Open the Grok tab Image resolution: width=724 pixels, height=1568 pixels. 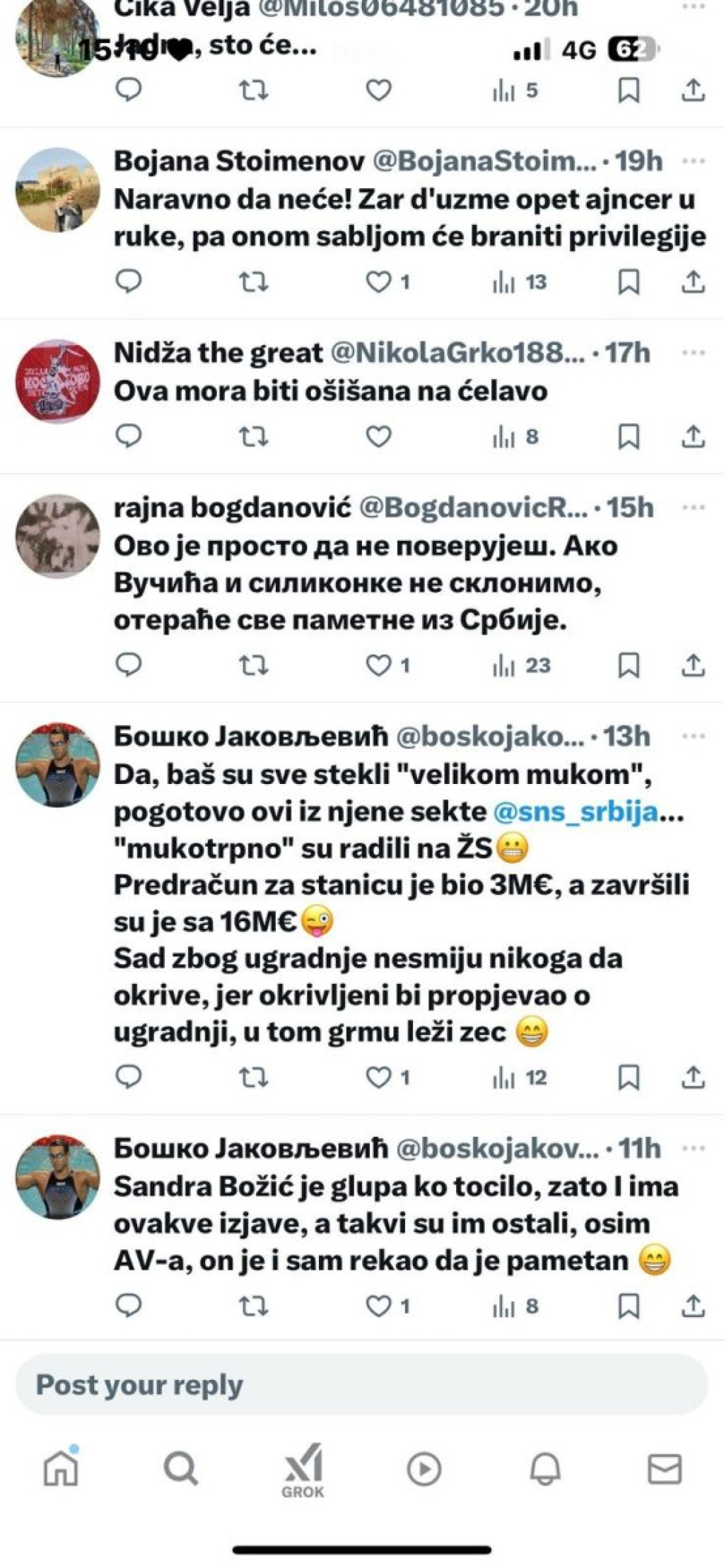[x=303, y=1470]
